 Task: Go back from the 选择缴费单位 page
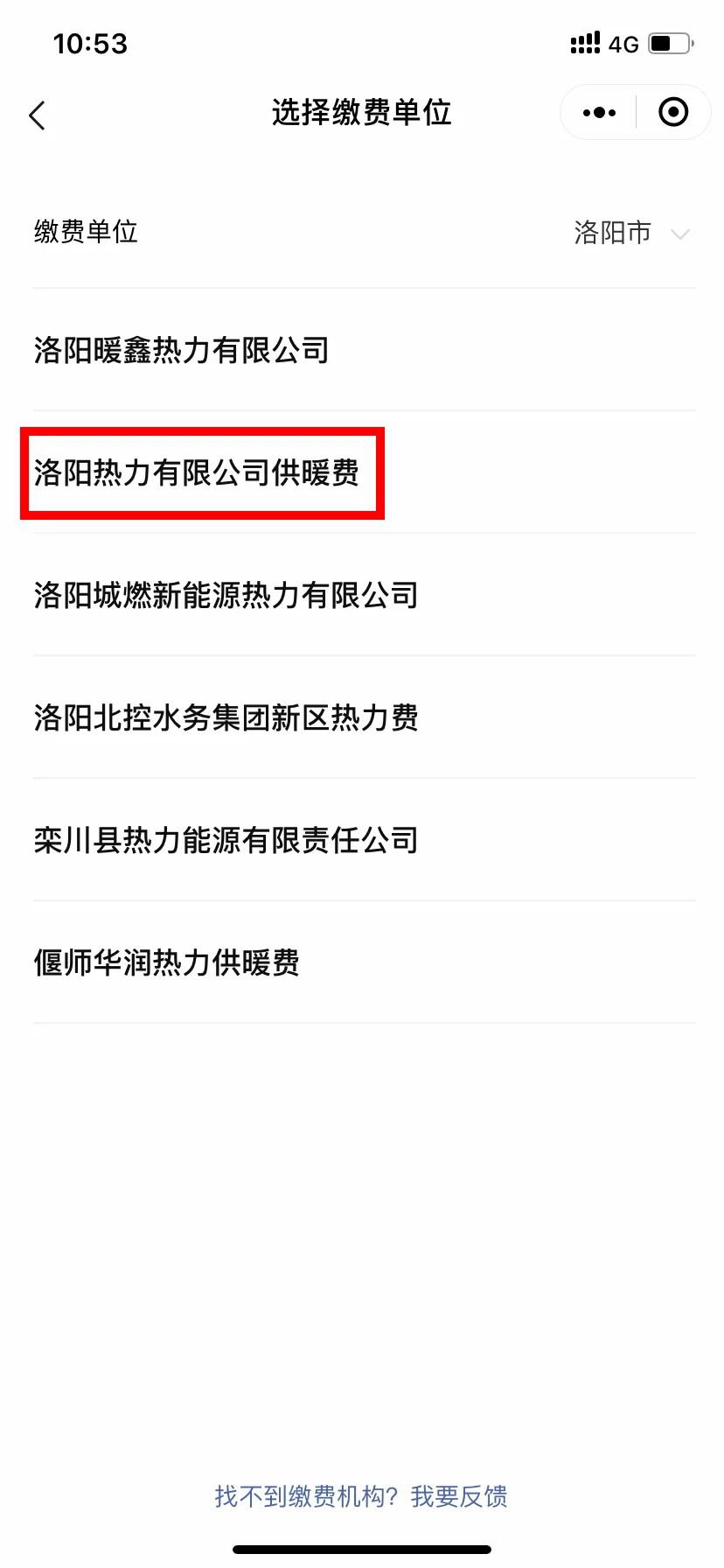37,115
